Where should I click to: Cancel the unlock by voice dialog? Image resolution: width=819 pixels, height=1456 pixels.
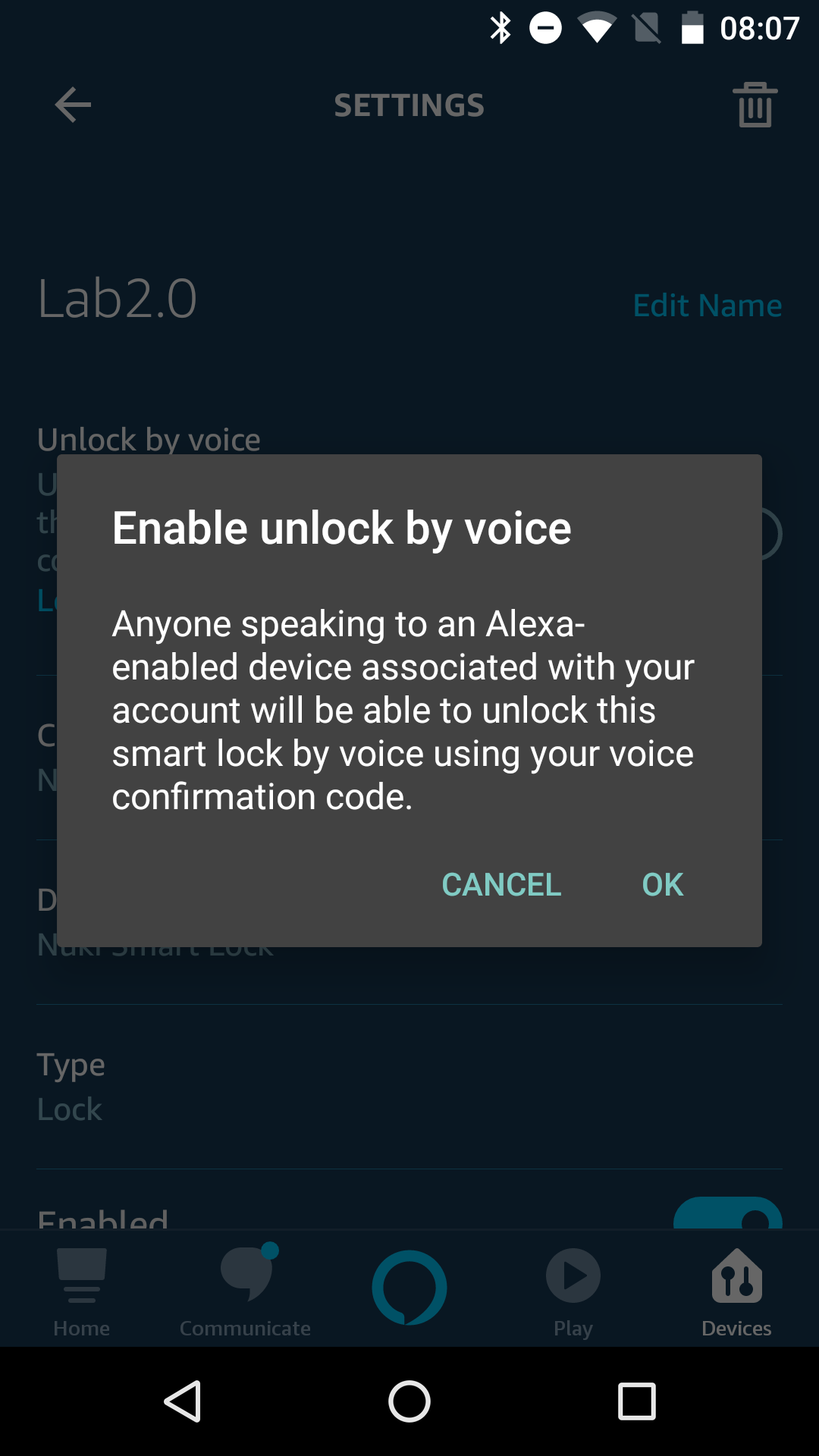501,884
